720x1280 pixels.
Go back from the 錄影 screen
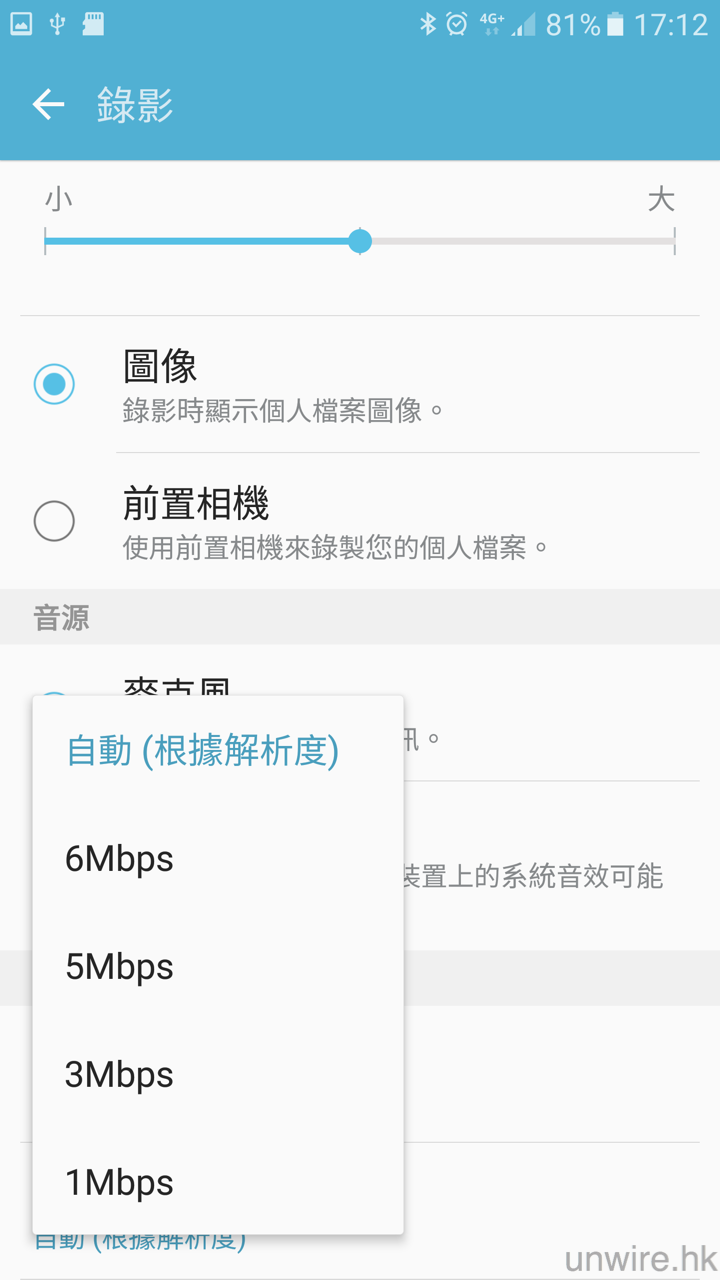[48, 105]
